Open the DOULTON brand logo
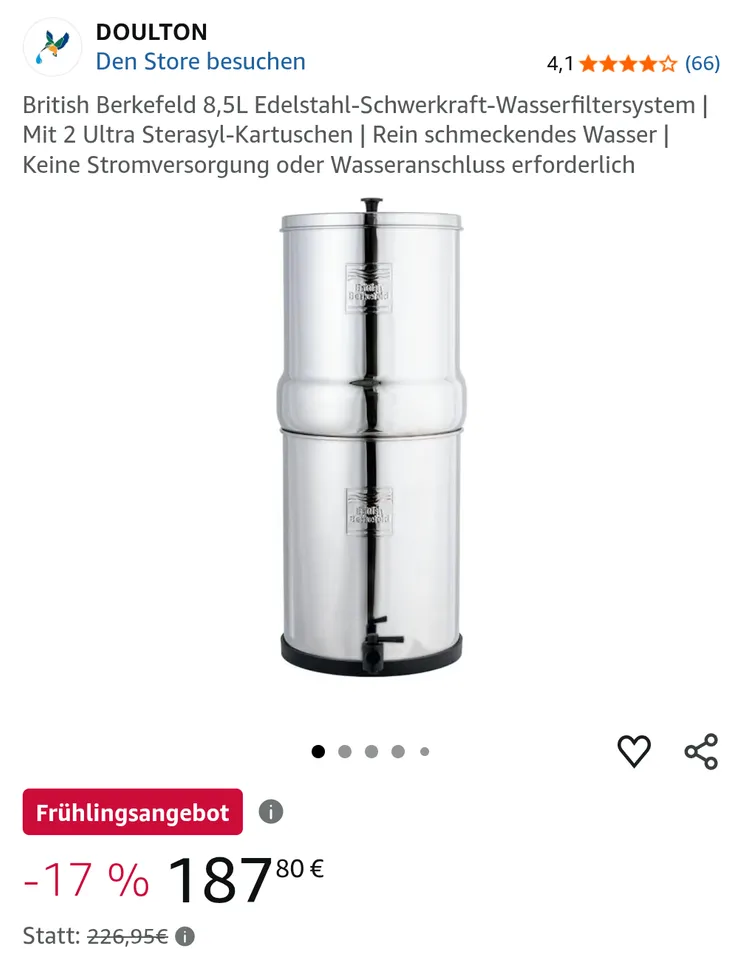This screenshot has width=744, height=960. pyautogui.click(x=52, y=47)
